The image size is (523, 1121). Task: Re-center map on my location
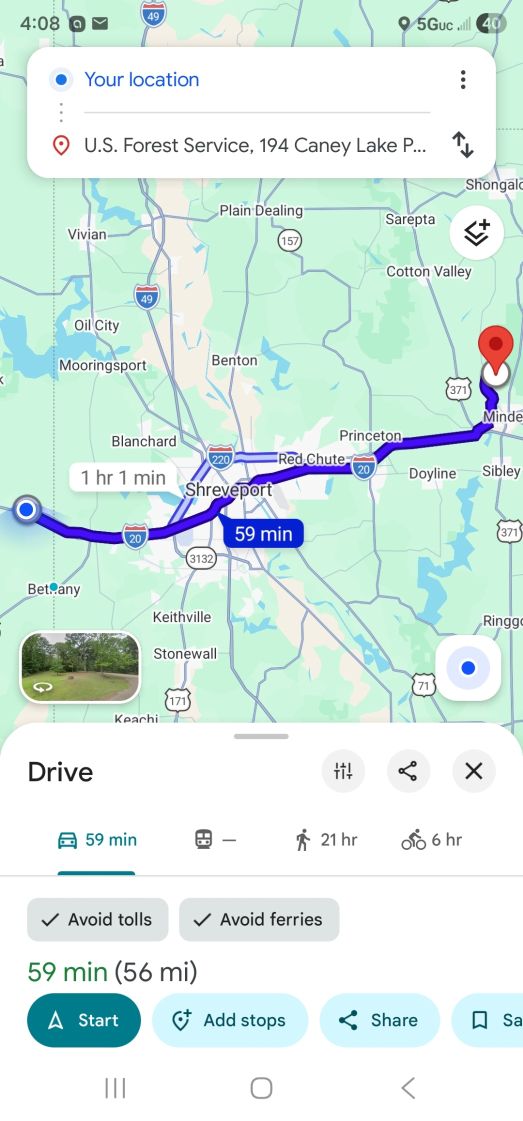pyautogui.click(x=468, y=668)
